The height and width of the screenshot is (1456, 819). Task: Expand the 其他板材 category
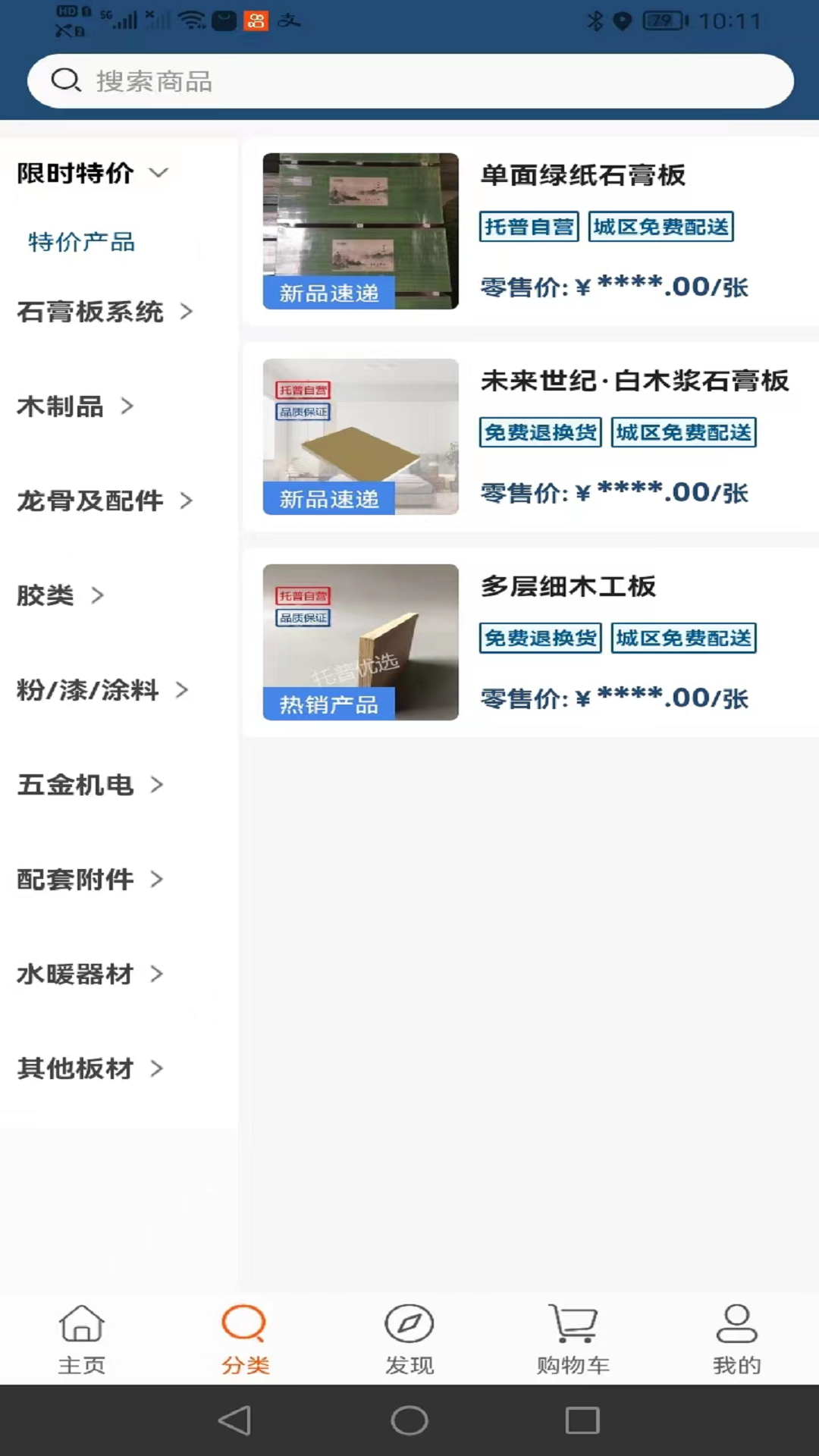[x=90, y=1068]
